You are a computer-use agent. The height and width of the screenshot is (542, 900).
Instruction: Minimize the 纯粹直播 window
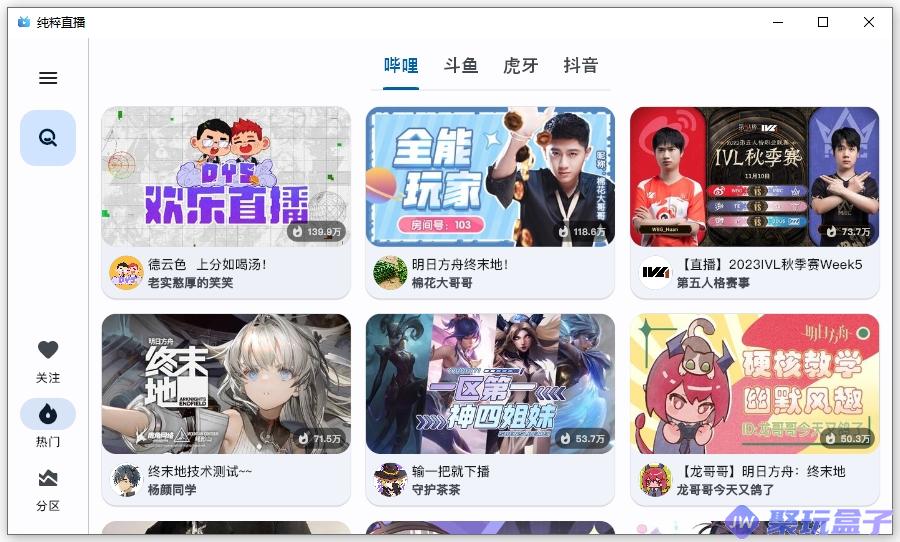(x=777, y=22)
